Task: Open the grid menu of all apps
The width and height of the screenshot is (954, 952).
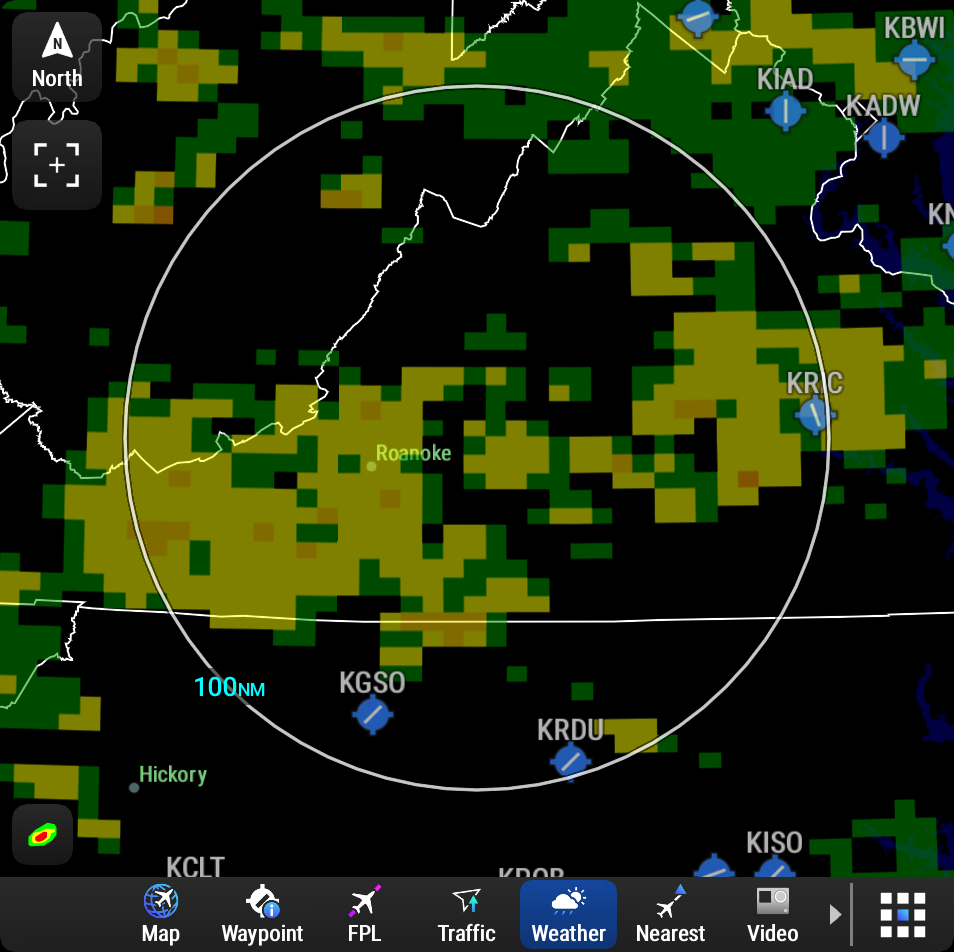Action: 903,915
